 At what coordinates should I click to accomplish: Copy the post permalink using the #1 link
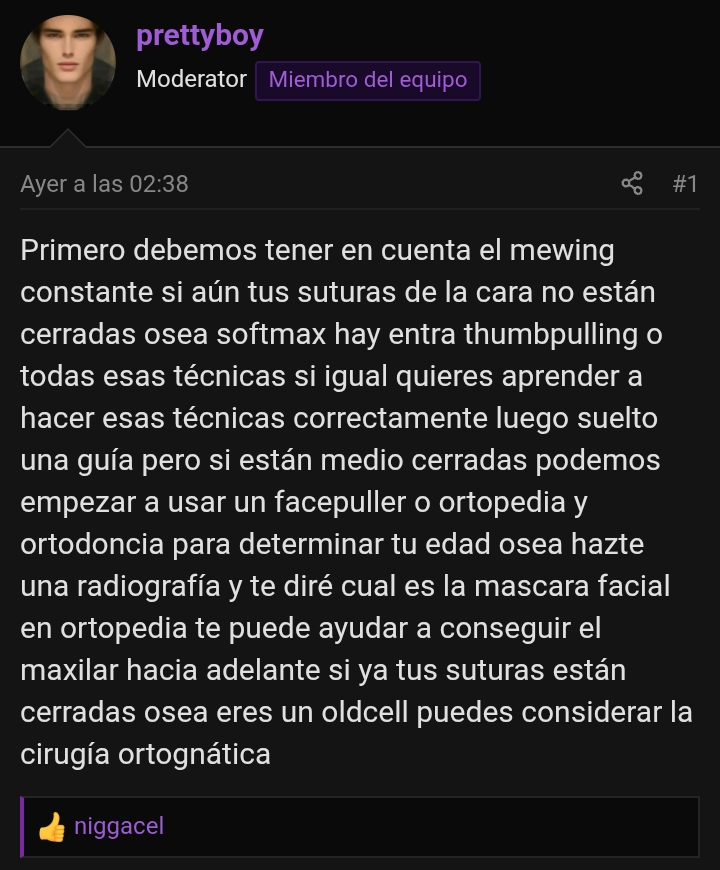686,184
